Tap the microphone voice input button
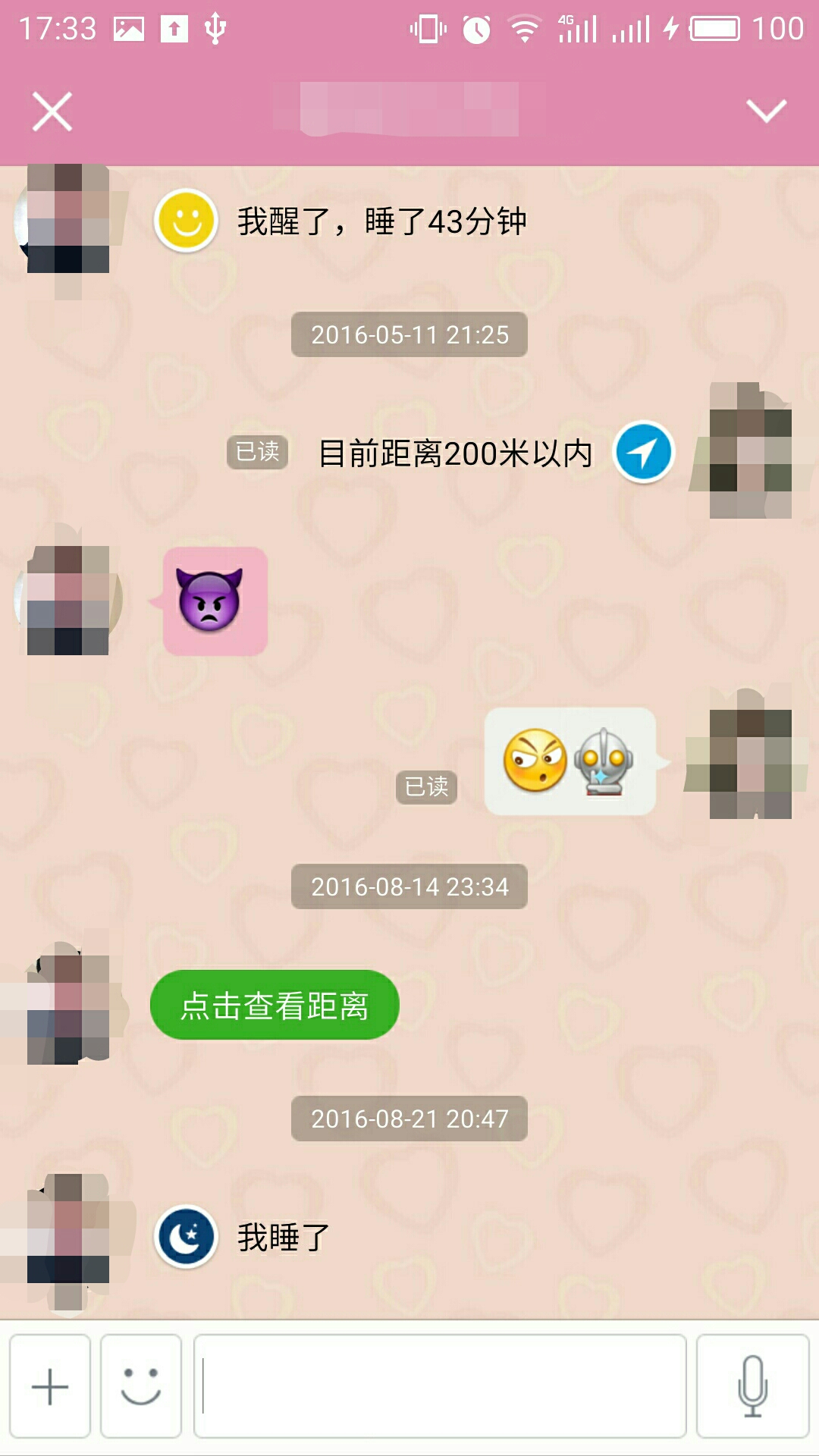The height and width of the screenshot is (1456, 819). 752,1386
